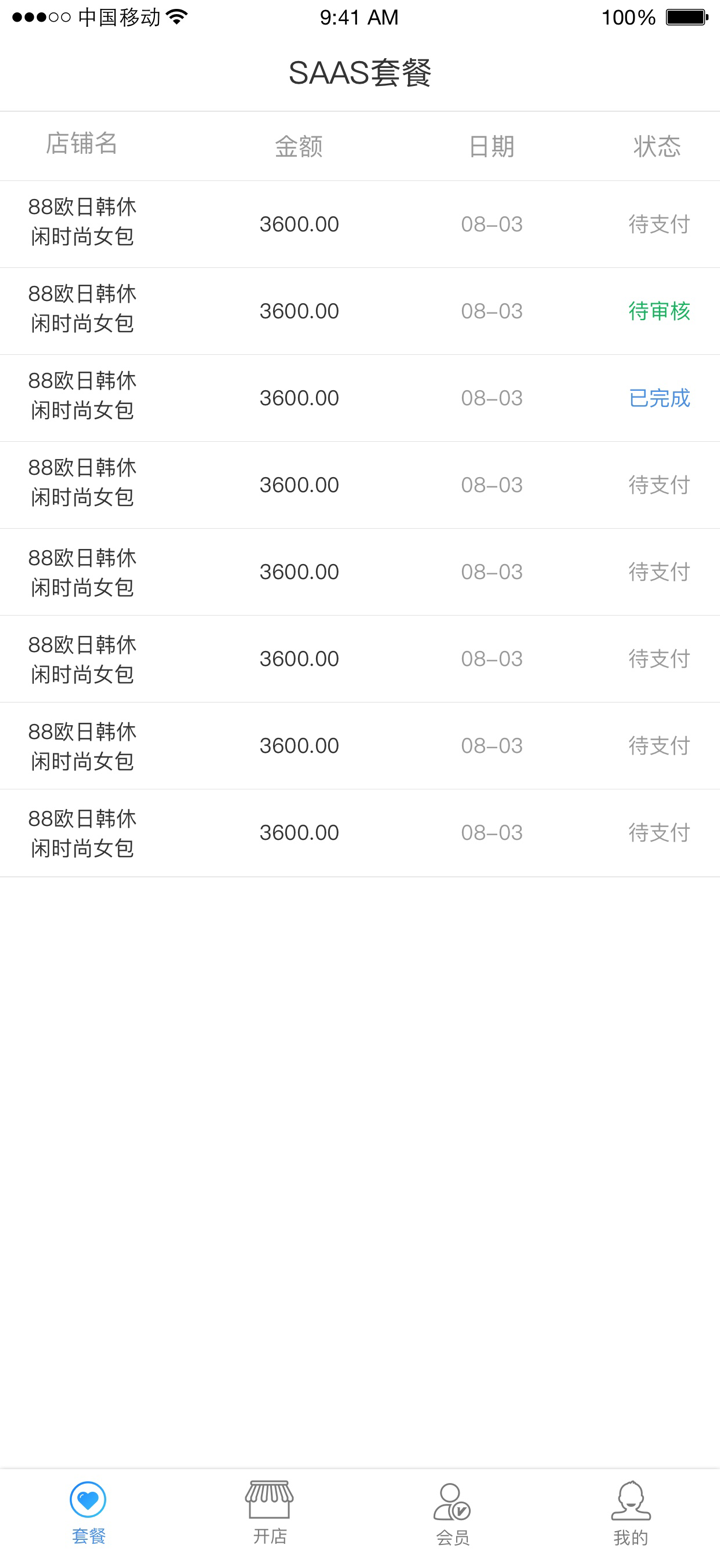This screenshot has width=720, height=1558.
Task: Tap the 100% battery percentage reading
Action: pos(627,16)
